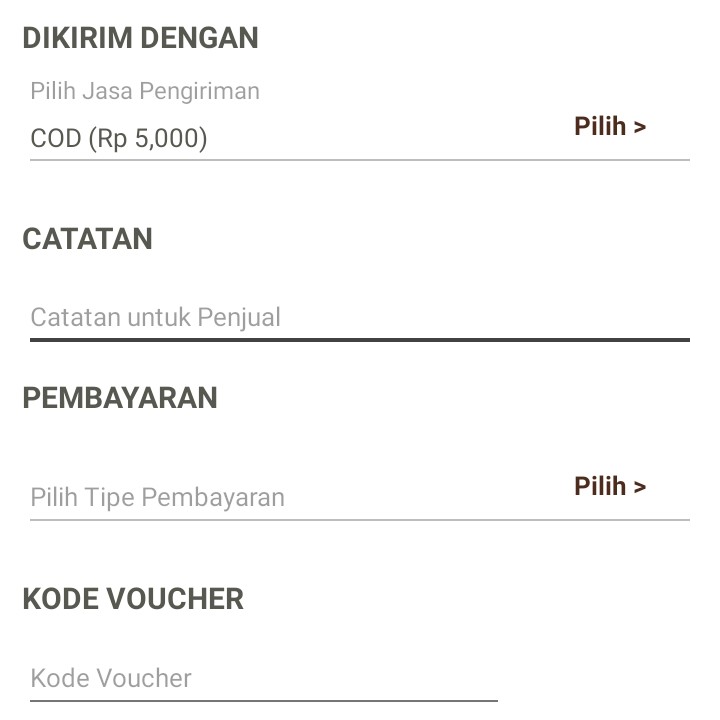This screenshot has width=720, height=720.
Task: Tap Pilih next to Jasa Pengiriman
Action: point(610,127)
